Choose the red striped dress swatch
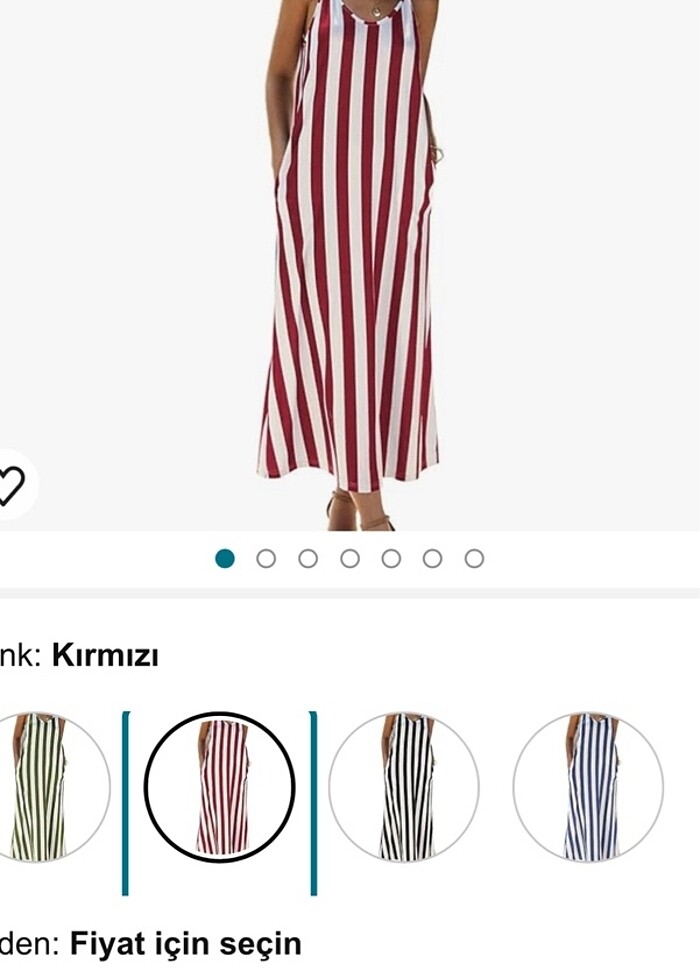 [219, 788]
